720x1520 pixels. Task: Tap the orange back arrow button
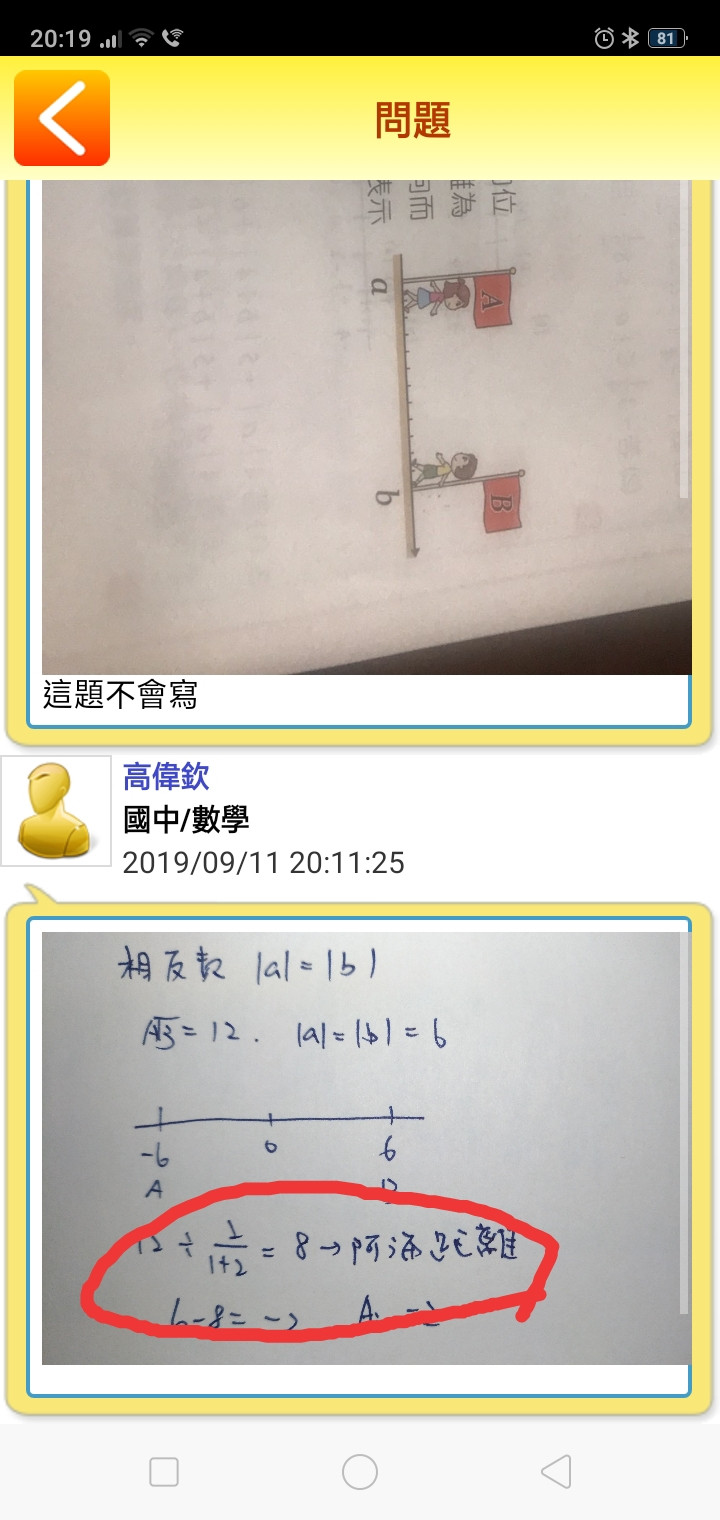pyautogui.click(x=62, y=118)
